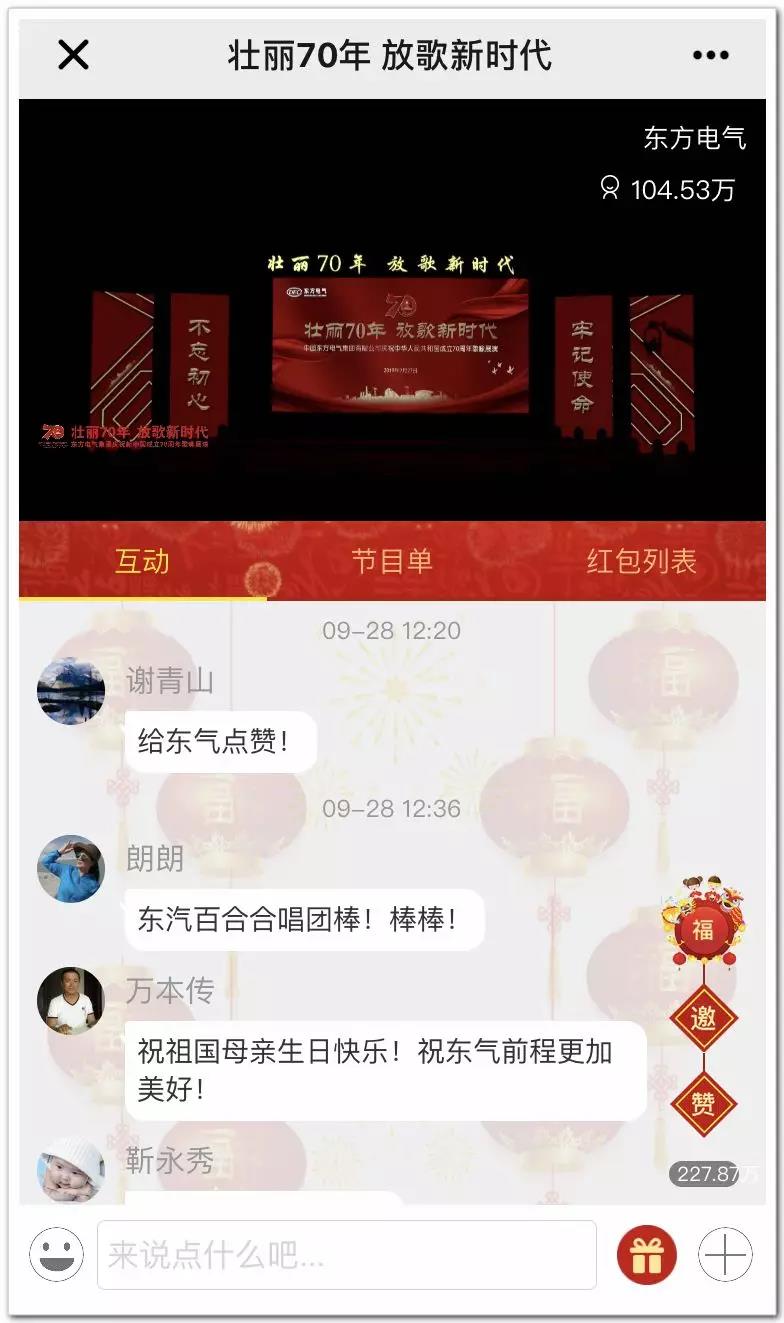
Task: Open the plus attachment options
Action: pyautogui.click(x=725, y=1254)
